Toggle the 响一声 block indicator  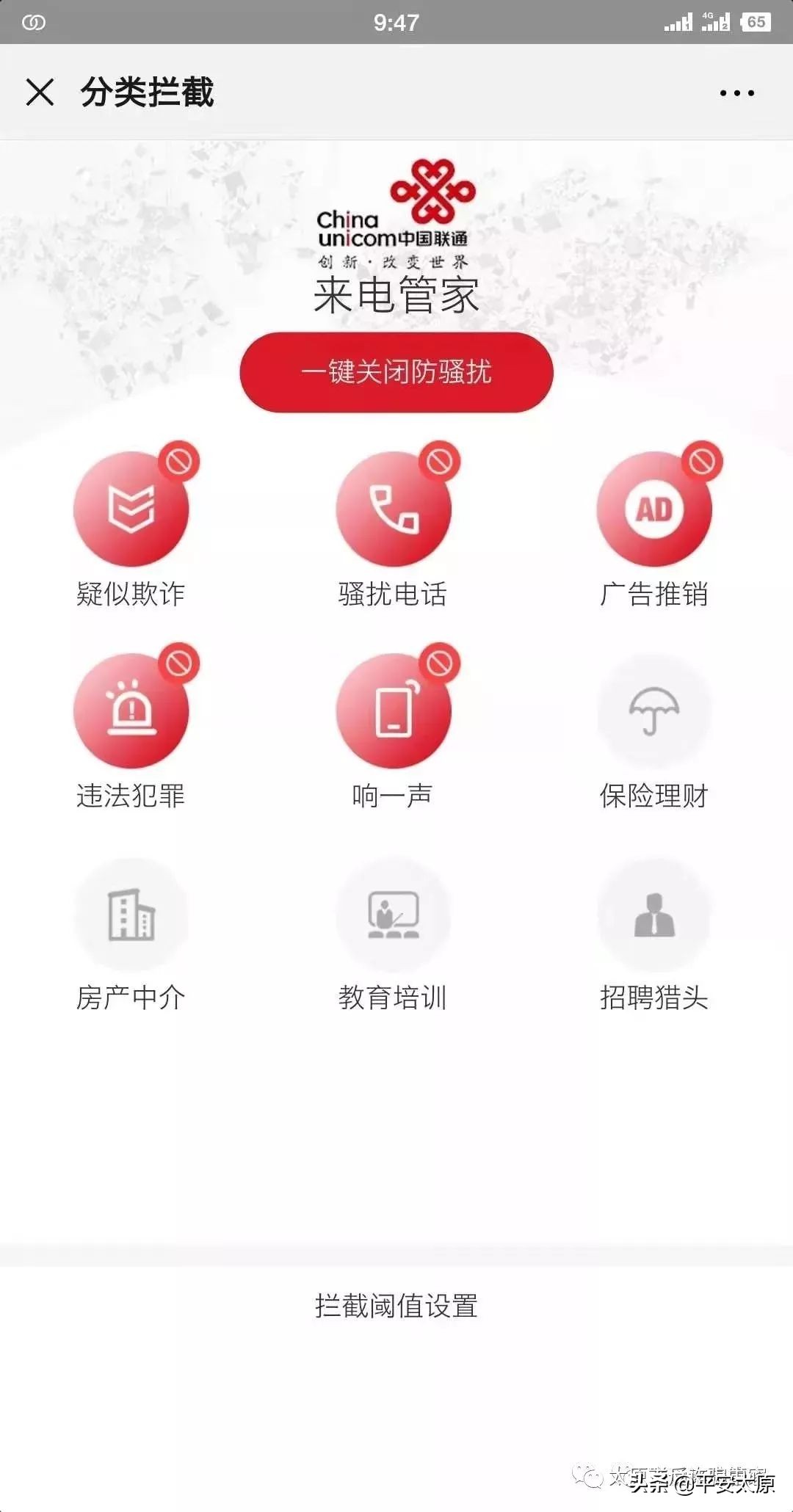439,663
